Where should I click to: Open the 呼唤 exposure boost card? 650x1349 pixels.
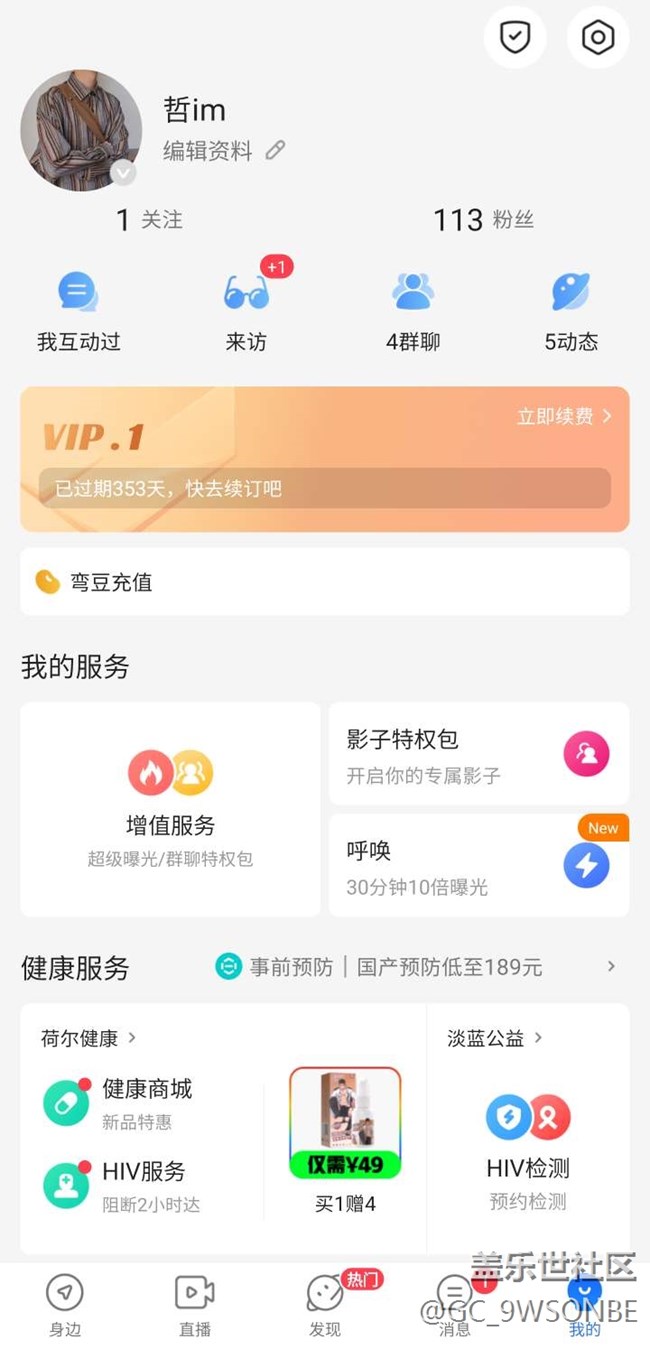[479, 865]
